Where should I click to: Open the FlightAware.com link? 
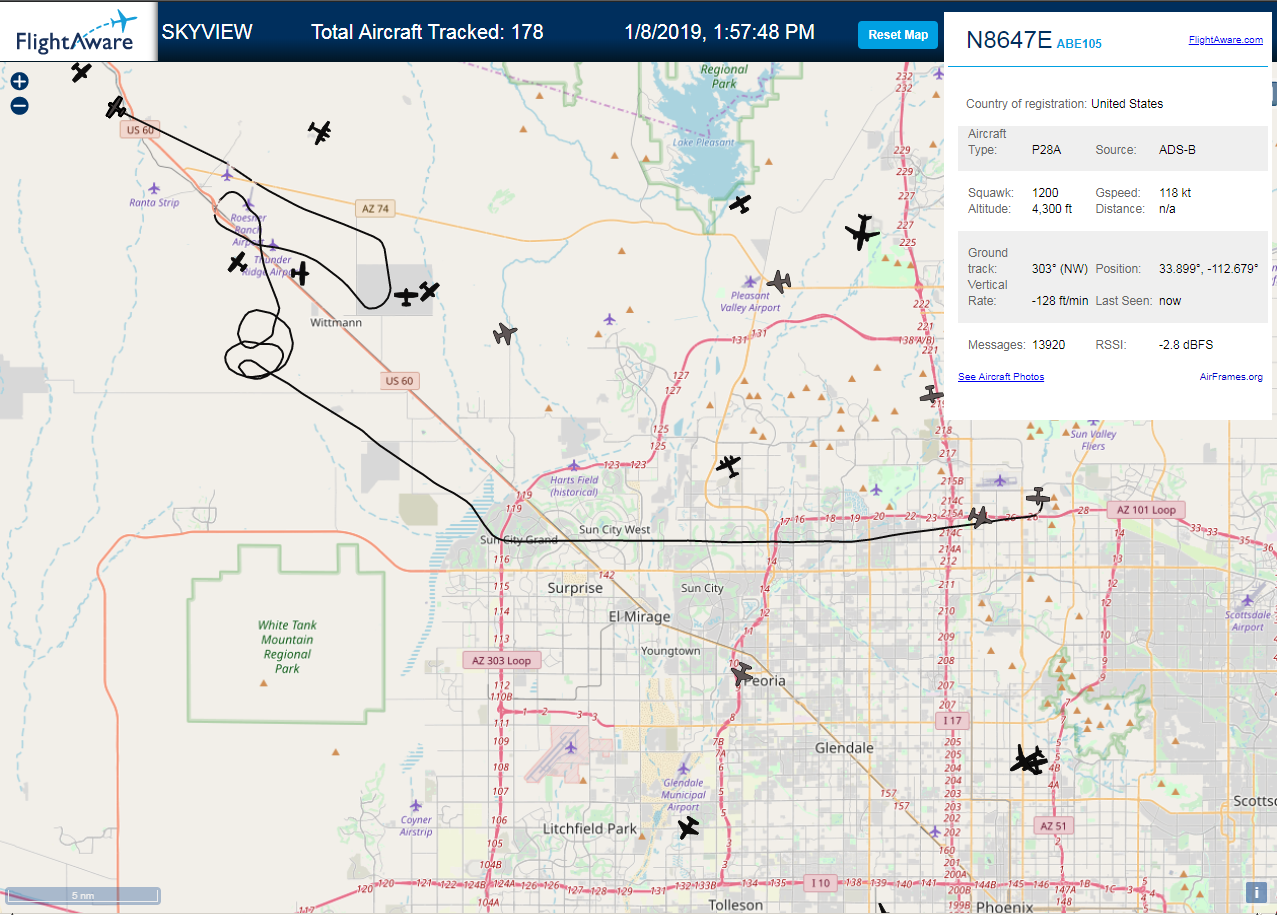point(1225,40)
